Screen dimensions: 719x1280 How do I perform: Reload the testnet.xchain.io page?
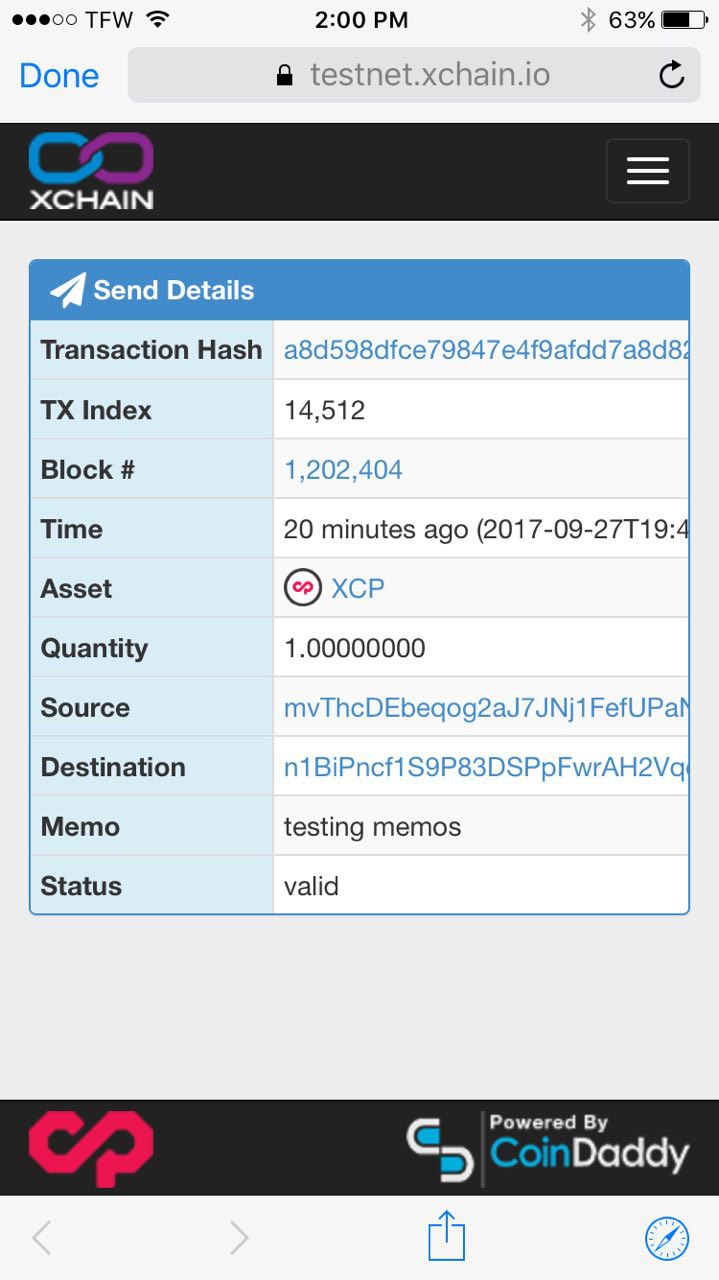pos(672,75)
